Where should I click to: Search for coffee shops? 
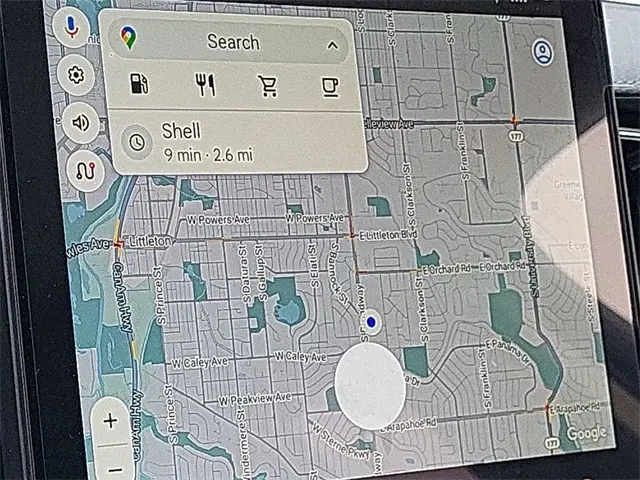coord(329,88)
